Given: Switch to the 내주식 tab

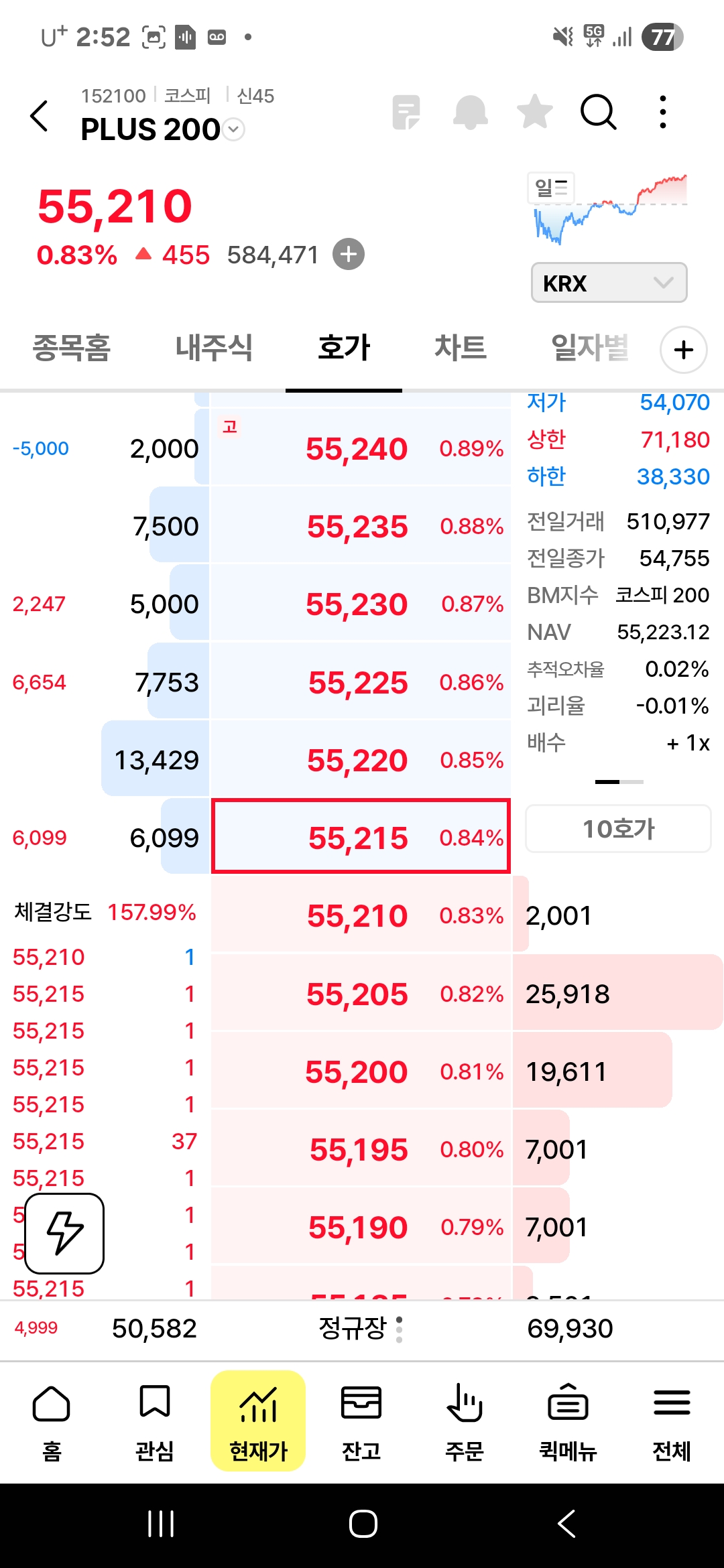Looking at the screenshot, I should coord(214,348).
